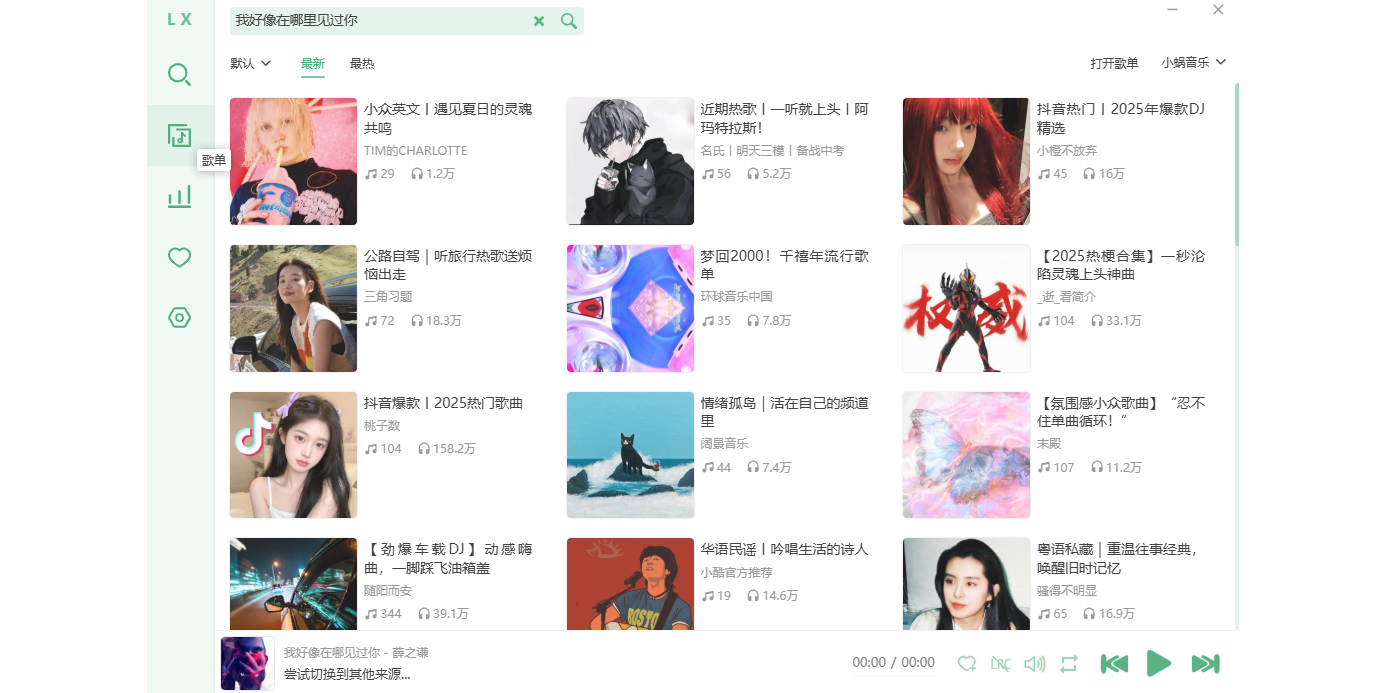1386x693 pixels.
Task: Open settings from the sidebar hexagon icon
Action: pyautogui.click(x=179, y=318)
